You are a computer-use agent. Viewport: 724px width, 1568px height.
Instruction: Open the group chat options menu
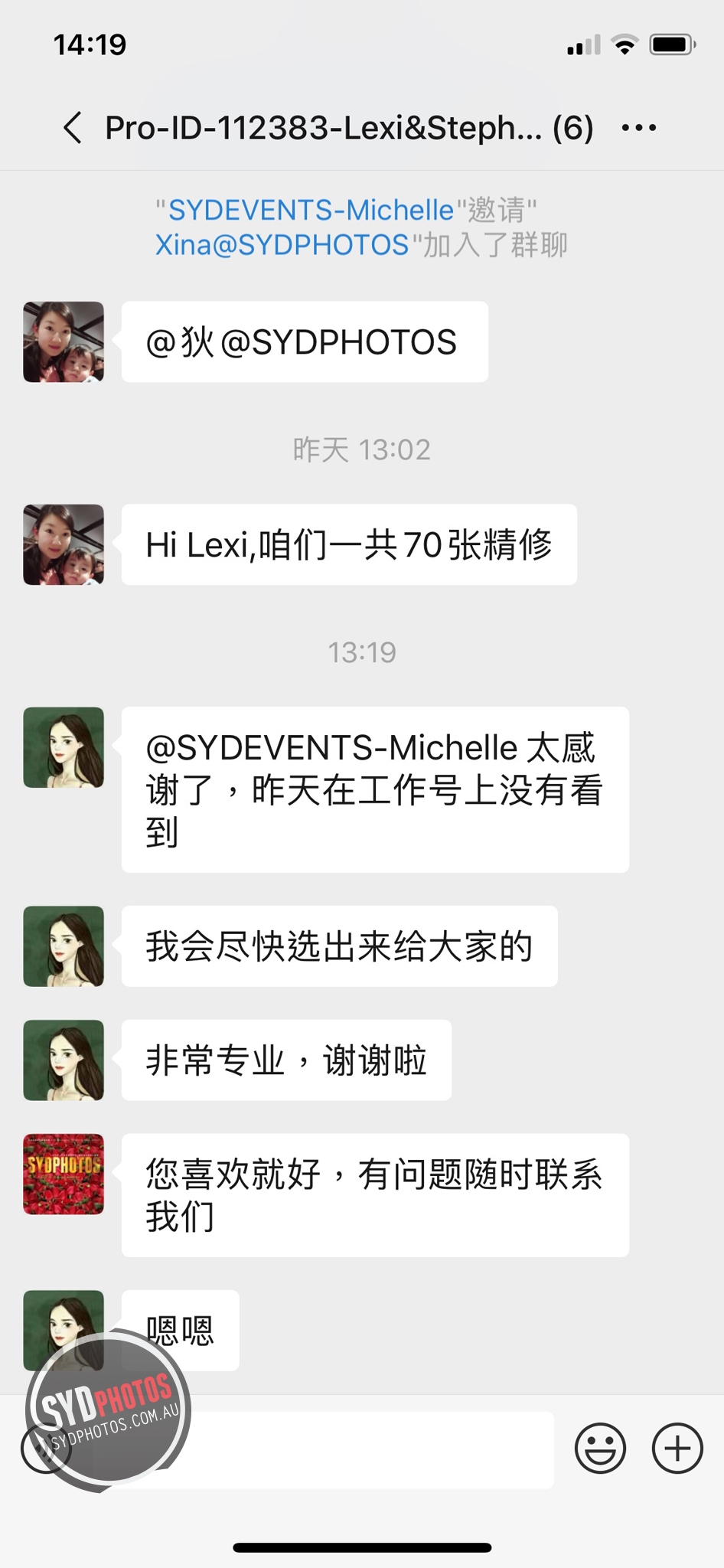coord(639,128)
